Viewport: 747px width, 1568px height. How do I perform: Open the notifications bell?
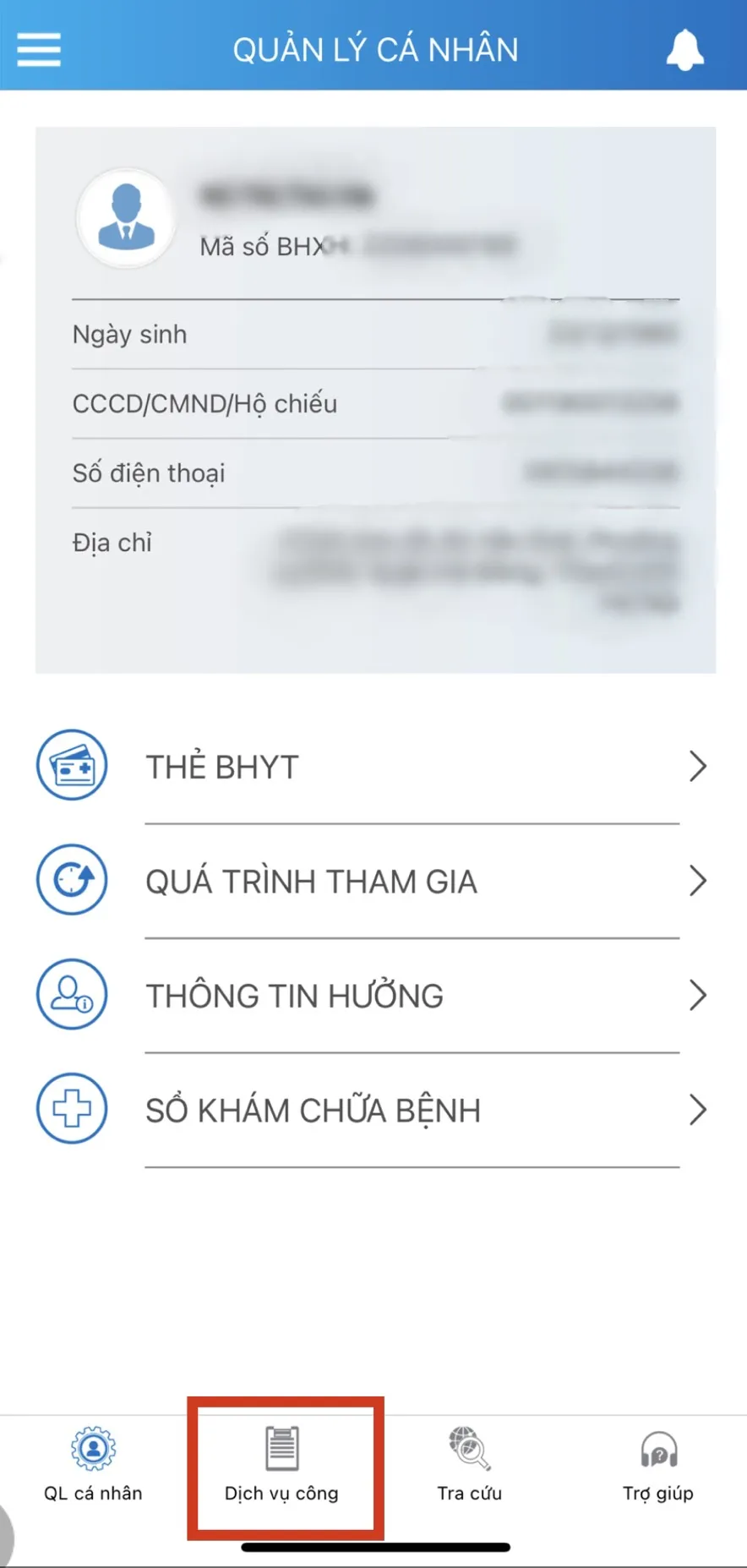point(684,50)
